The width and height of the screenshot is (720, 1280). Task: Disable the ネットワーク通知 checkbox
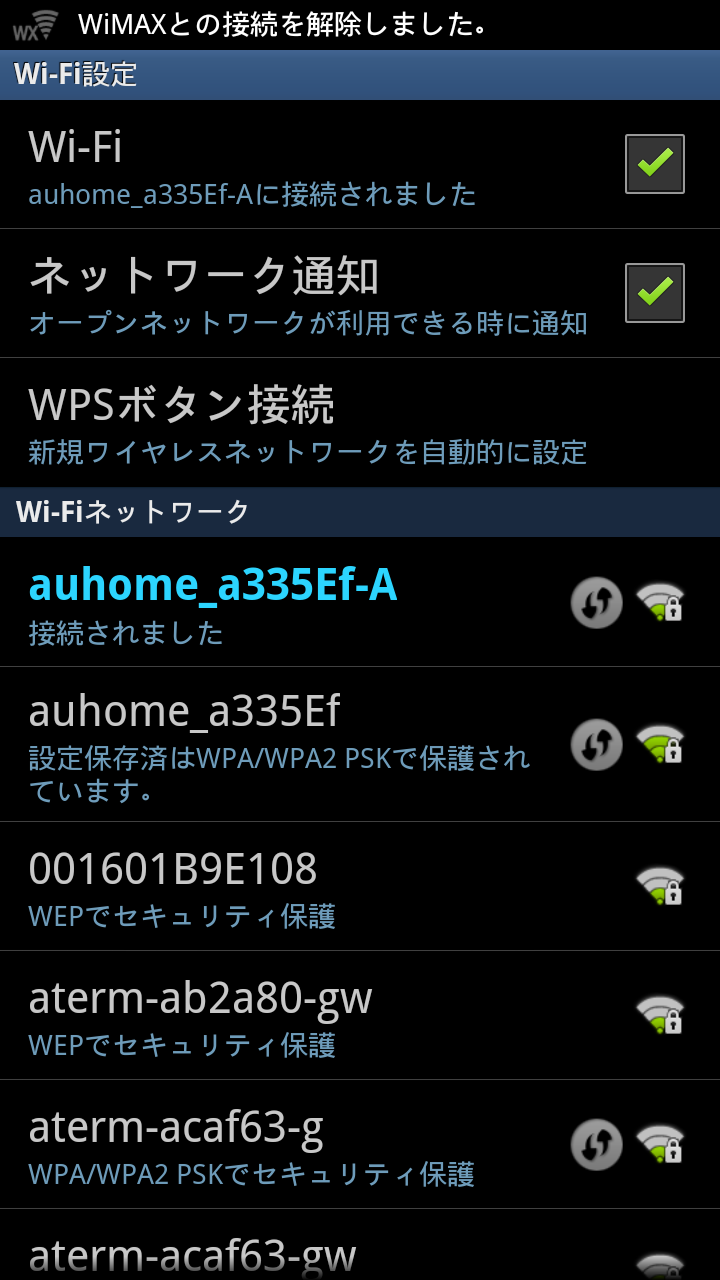[655, 293]
